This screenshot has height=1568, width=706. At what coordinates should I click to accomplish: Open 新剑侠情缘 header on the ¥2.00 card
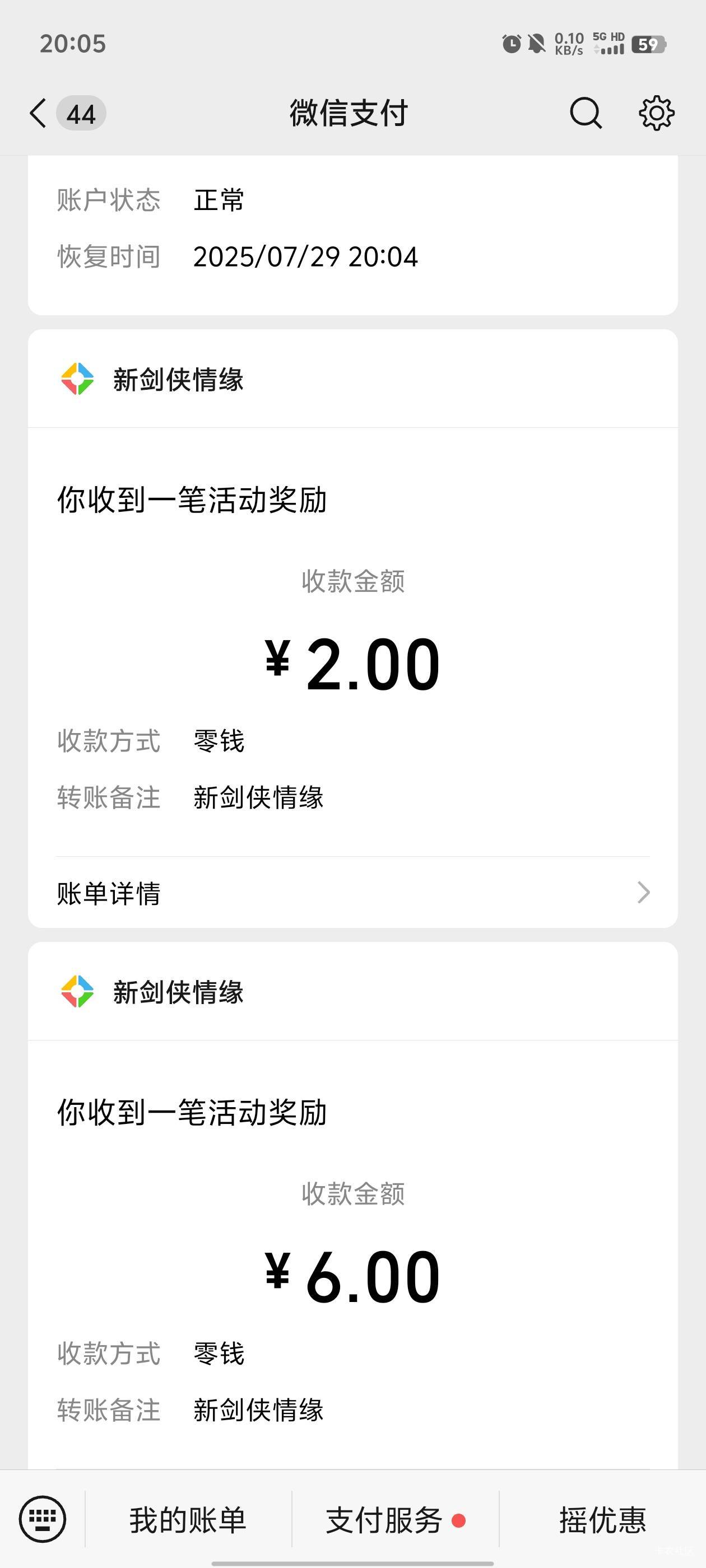(352, 379)
